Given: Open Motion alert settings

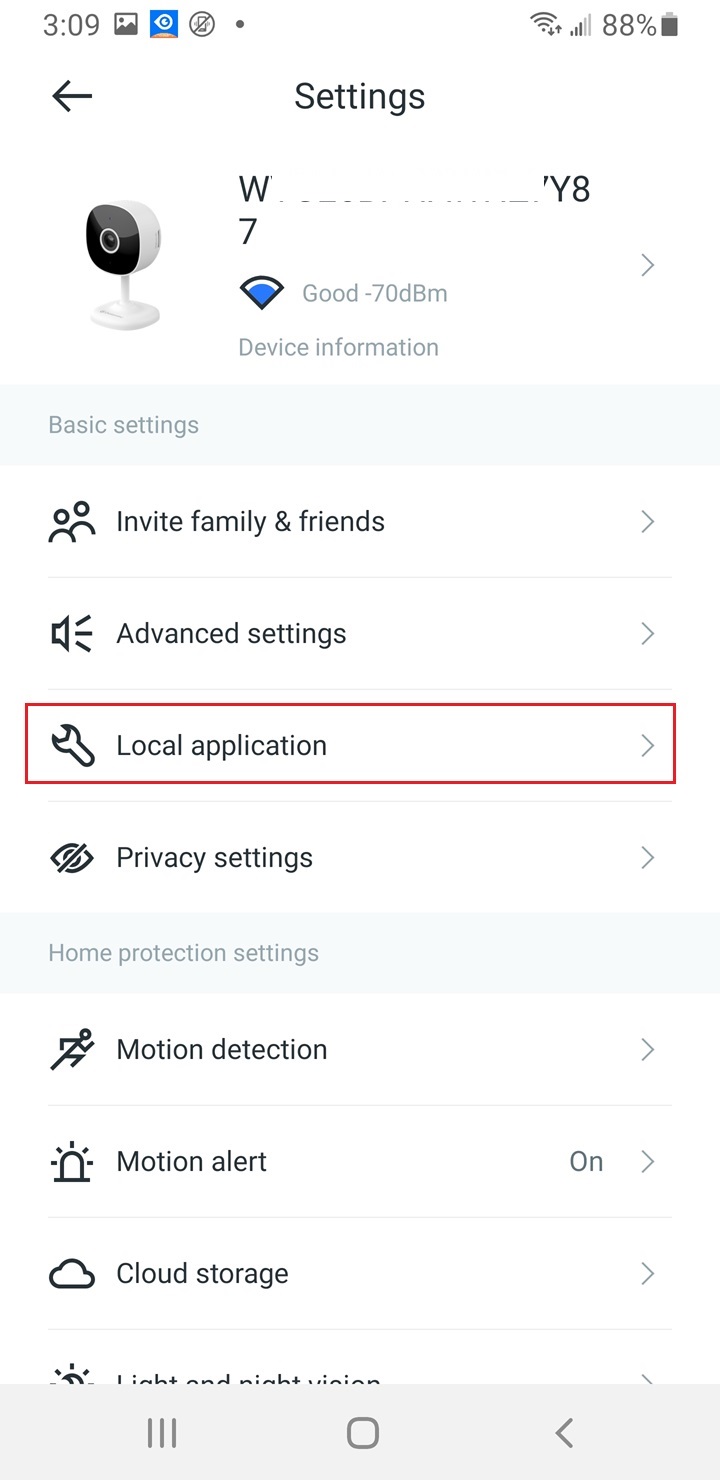Looking at the screenshot, I should pyautogui.click(x=359, y=1162).
